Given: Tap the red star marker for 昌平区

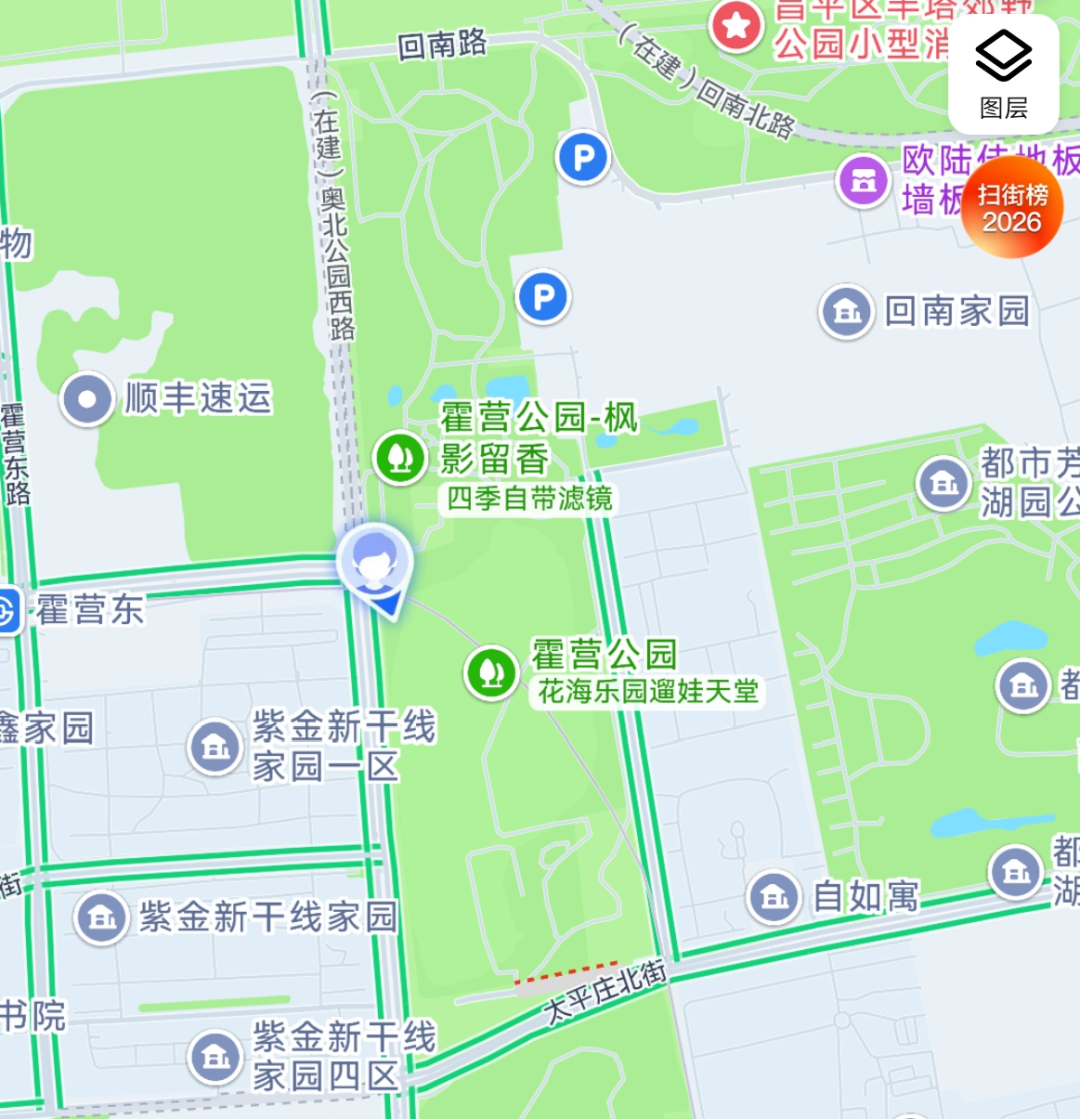Looking at the screenshot, I should click(x=737, y=27).
